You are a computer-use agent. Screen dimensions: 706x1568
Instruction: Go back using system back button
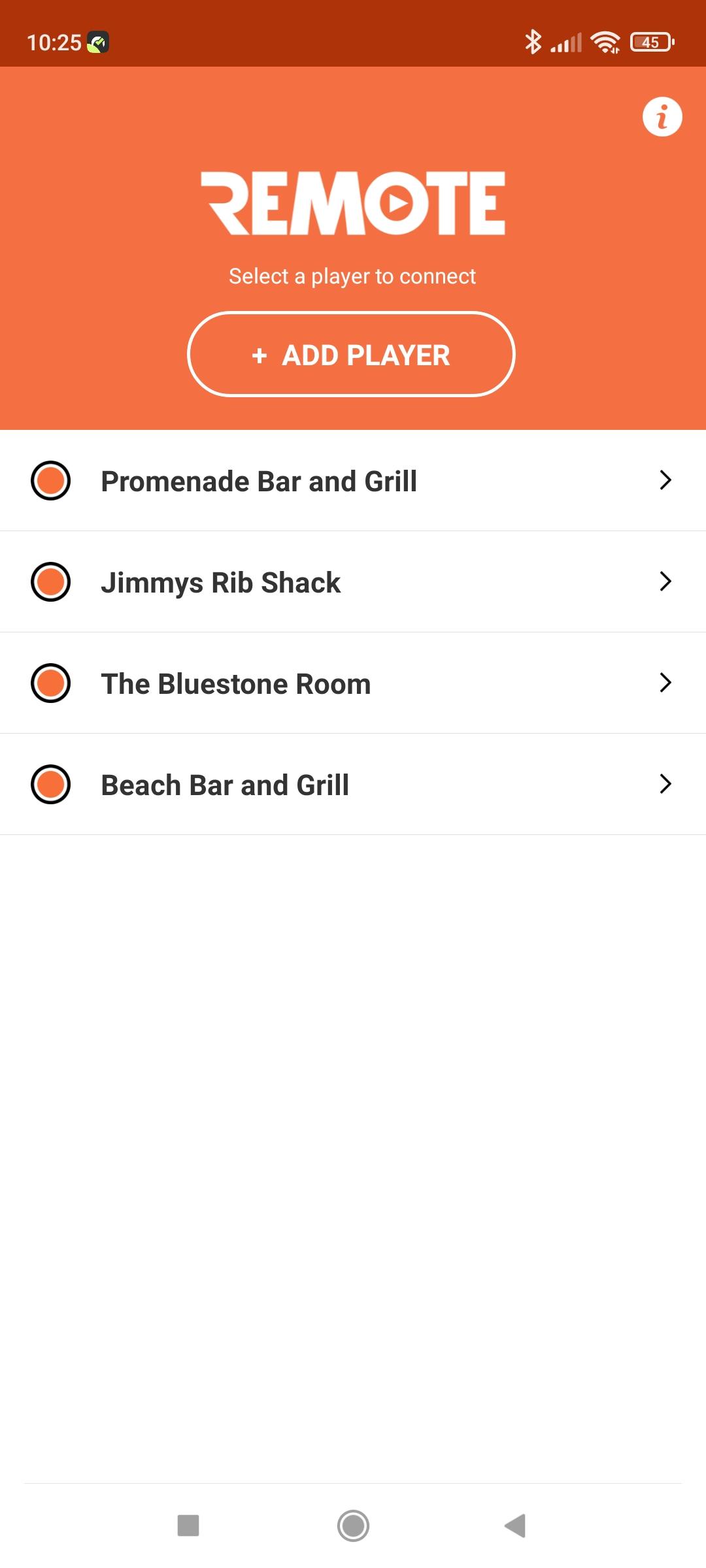click(515, 1526)
